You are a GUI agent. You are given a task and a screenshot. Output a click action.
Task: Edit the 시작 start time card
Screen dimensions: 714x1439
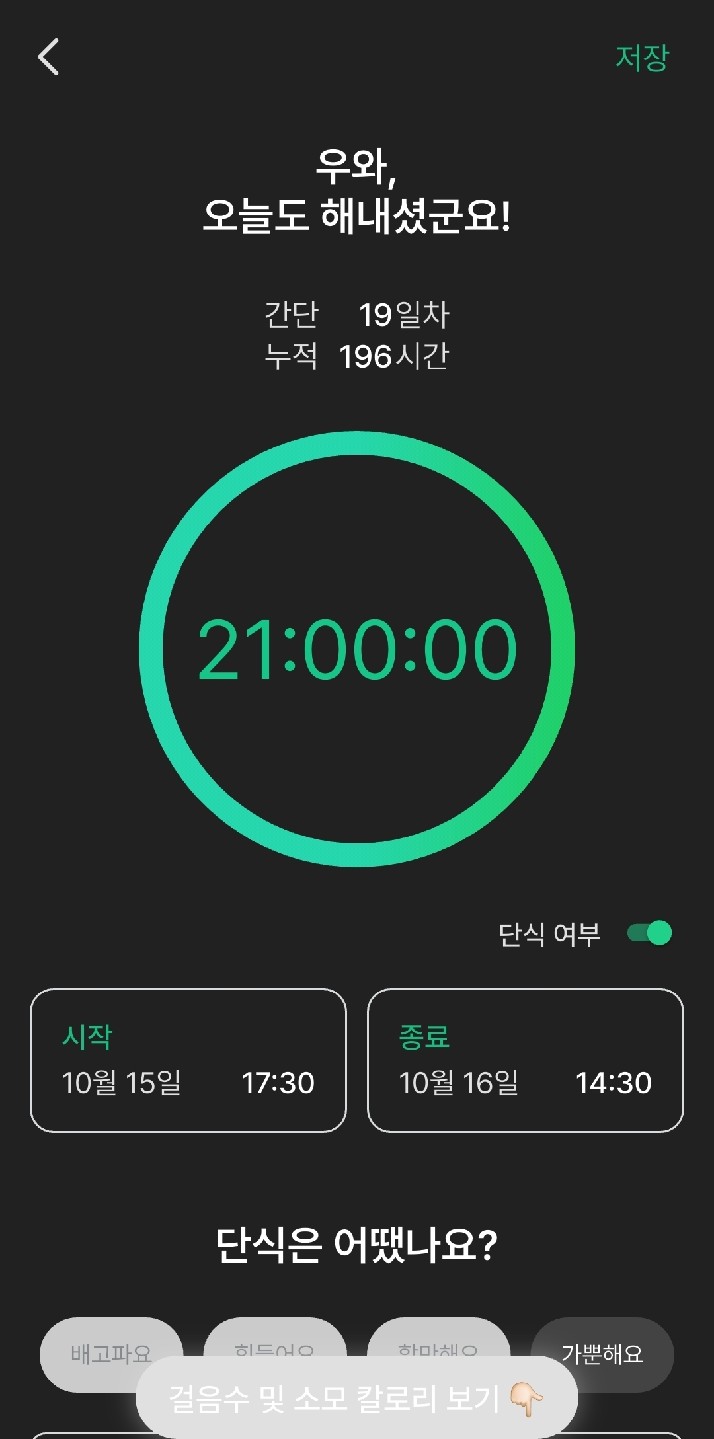tap(188, 1060)
